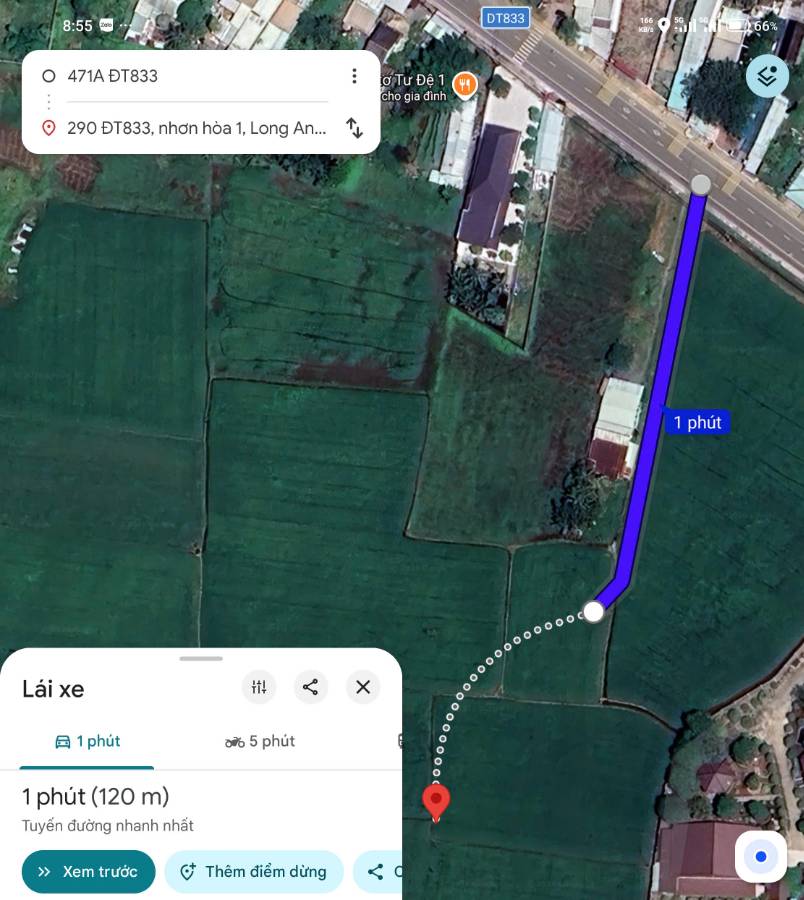Tap the restaurant marker near ĐT833
Viewport: 804px width, 900px height.
click(465, 86)
